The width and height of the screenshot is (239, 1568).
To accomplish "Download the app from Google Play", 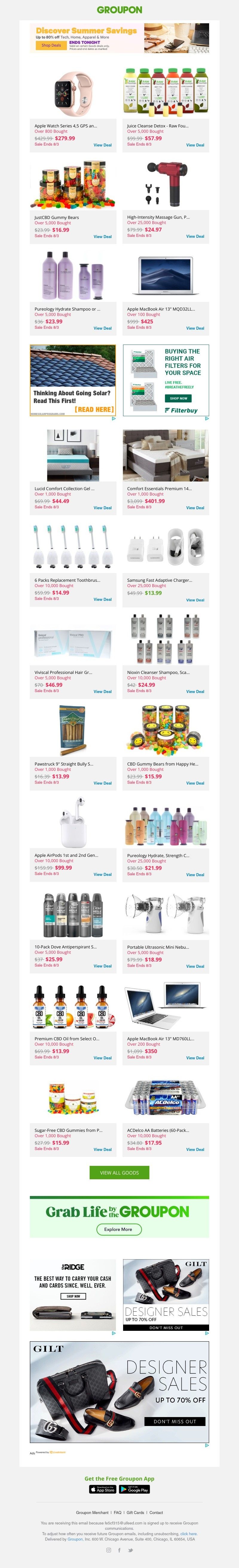I will (x=134, y=1490).
